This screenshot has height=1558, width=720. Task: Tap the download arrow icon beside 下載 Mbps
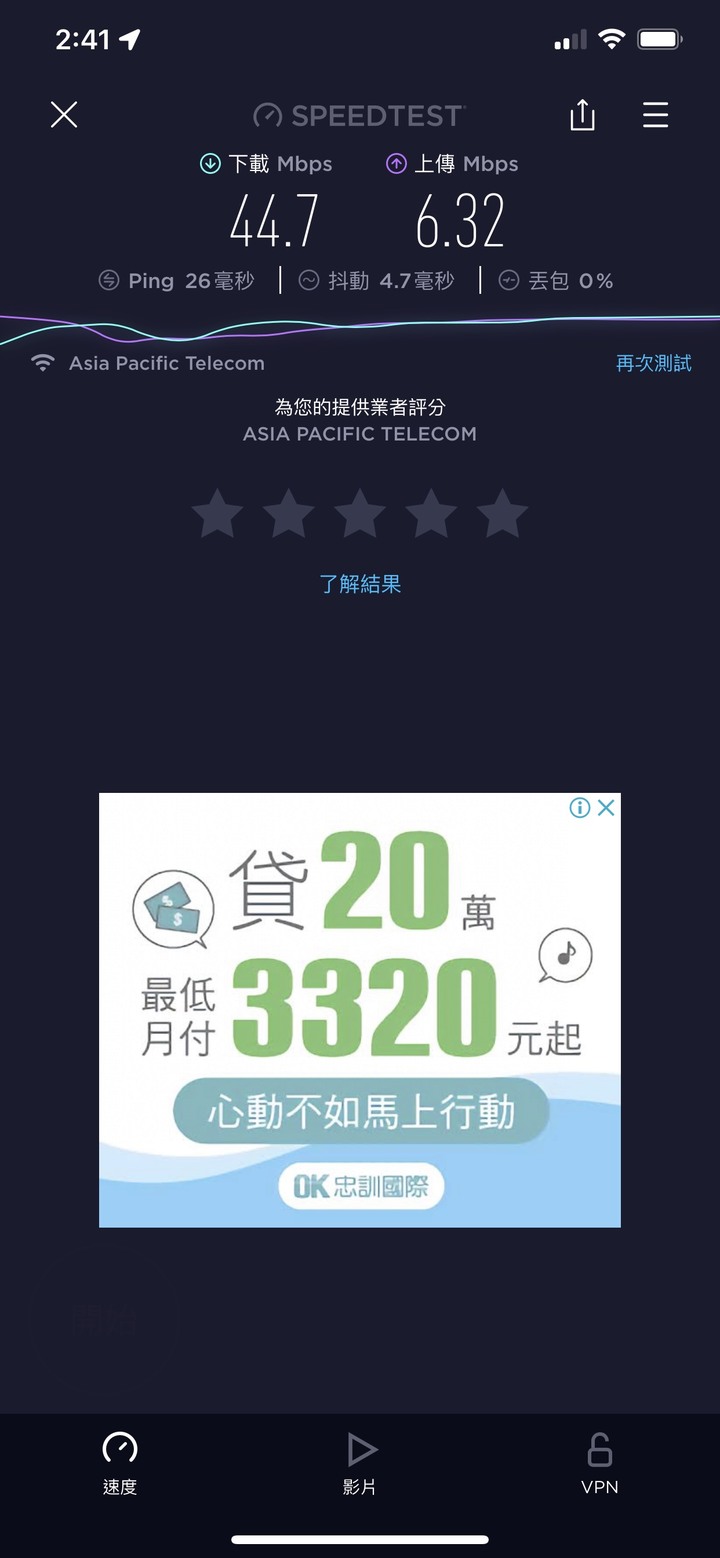click(211, 163)
